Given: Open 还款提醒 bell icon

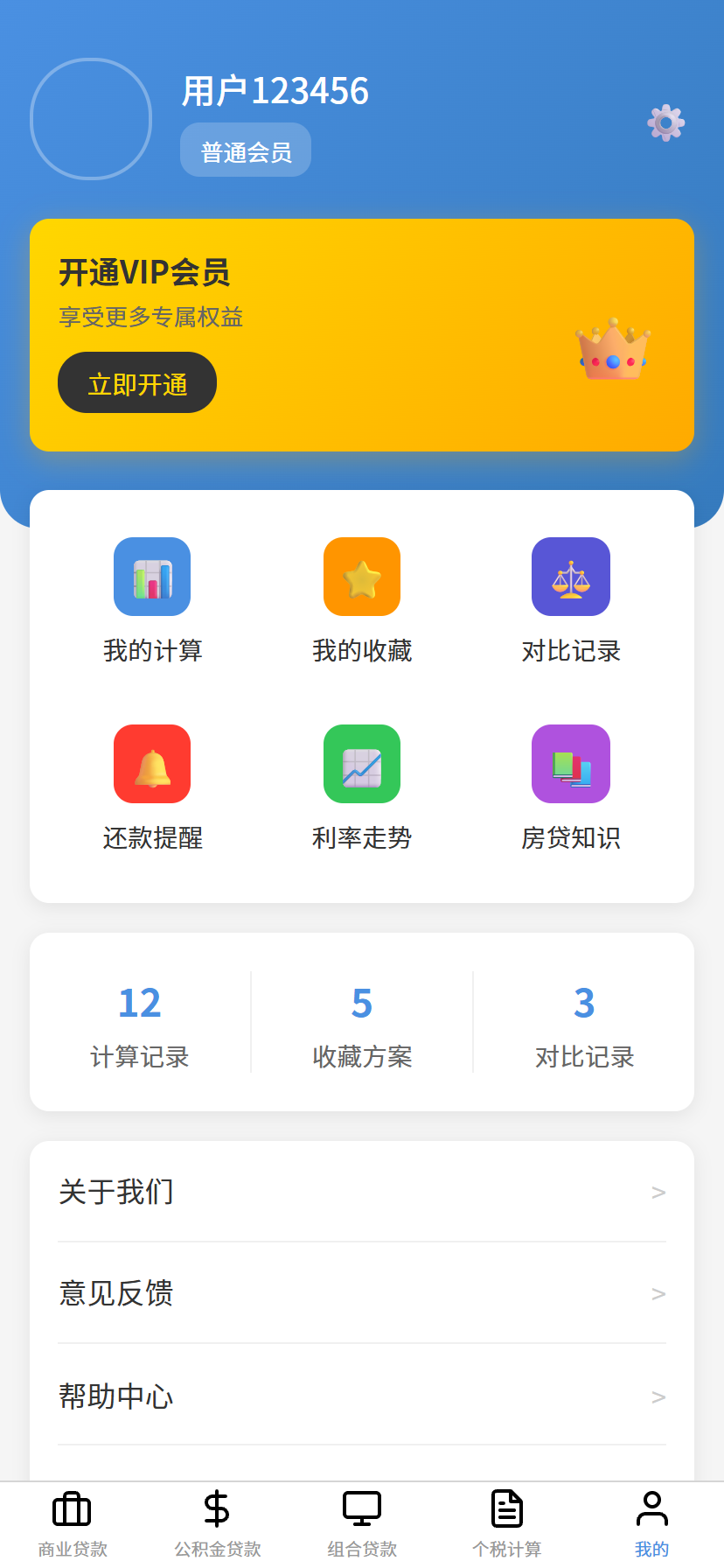Looking at the screenshot, I should pos(151,763).
